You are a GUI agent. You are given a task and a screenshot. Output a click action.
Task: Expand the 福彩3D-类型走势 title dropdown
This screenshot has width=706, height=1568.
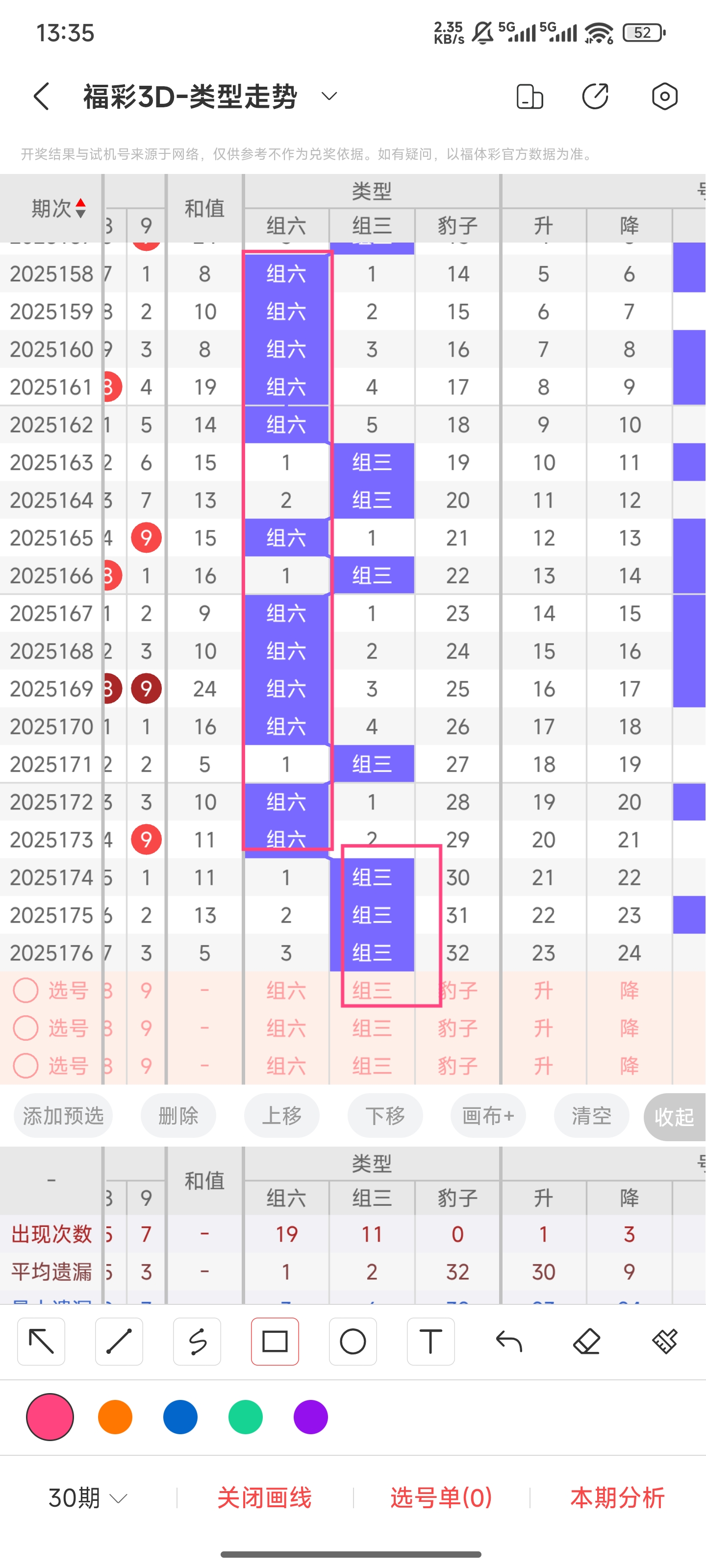tap(329, 96)
